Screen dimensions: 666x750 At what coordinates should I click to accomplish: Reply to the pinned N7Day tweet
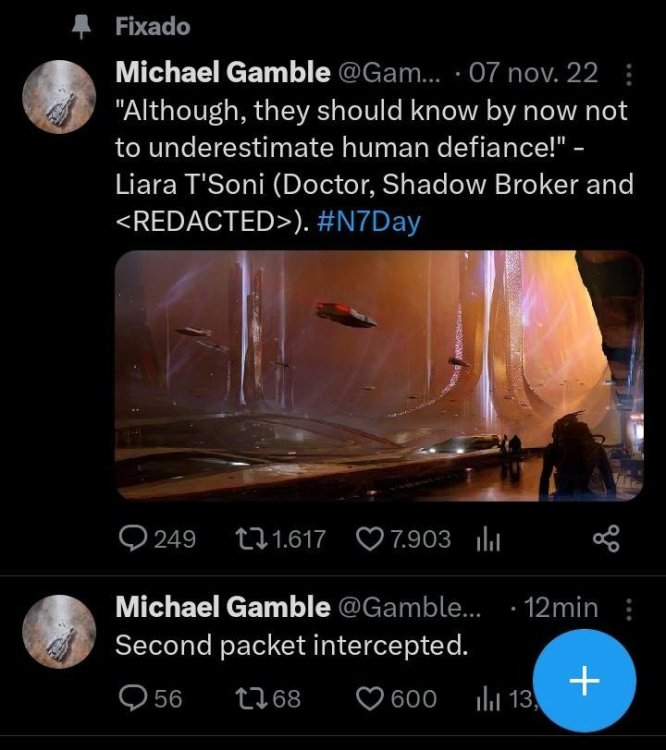point(133,540)
